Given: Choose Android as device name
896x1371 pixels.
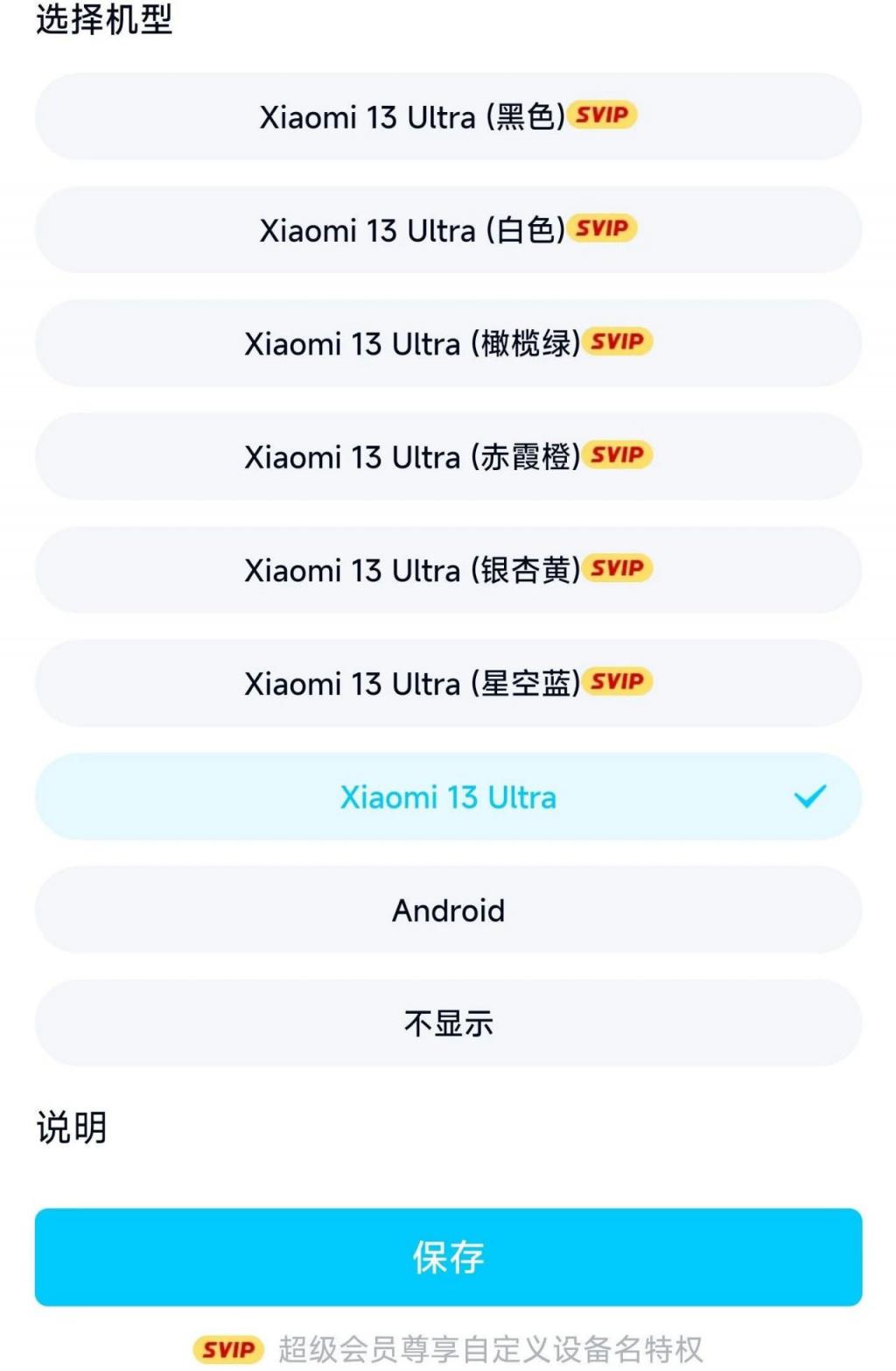Looking at the screenshot, I should 448,910.
